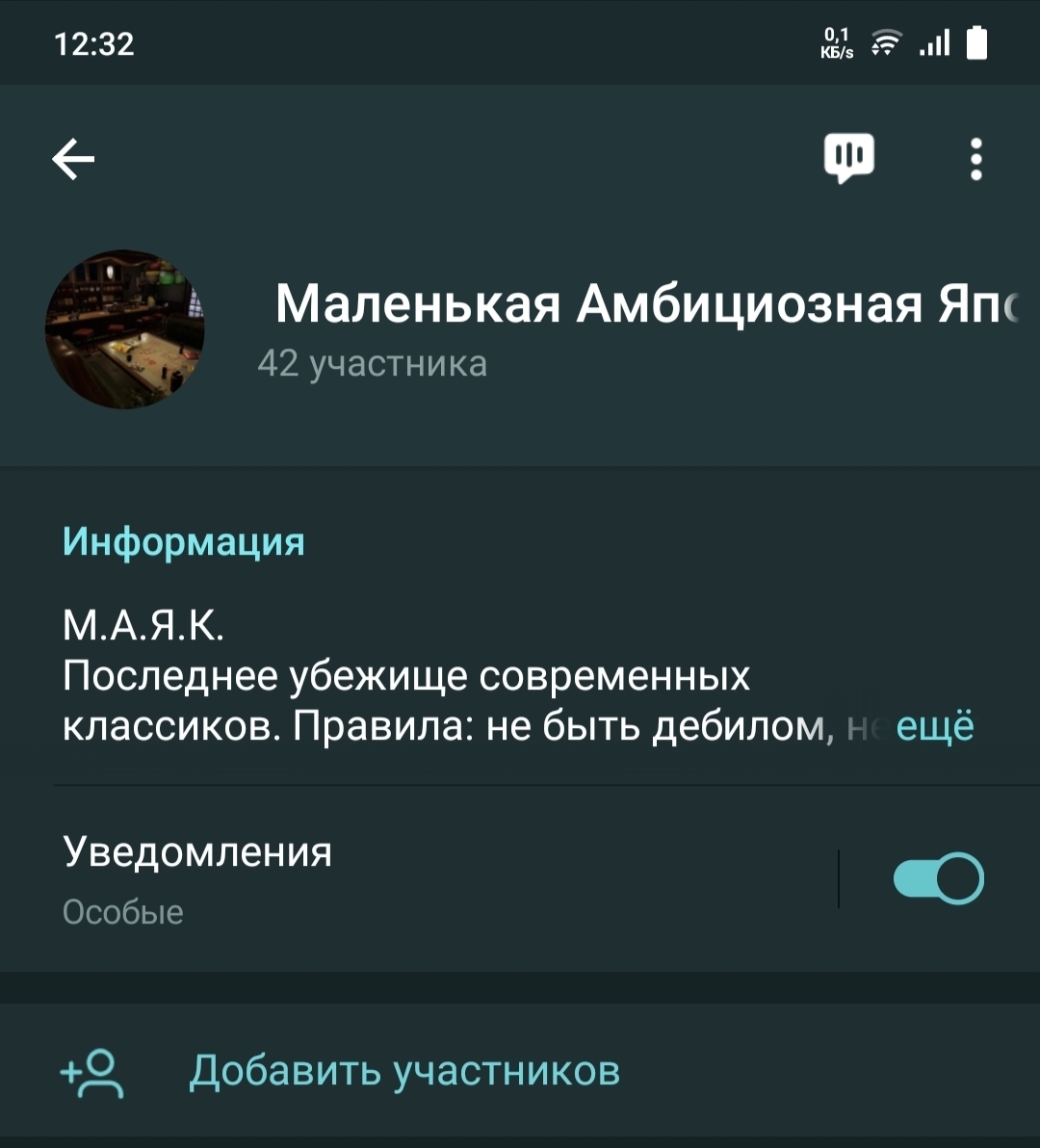1040x1148 pixels.
Task: Tap «Добавить участников» to add members
Action: click(x=403, y=1071)
